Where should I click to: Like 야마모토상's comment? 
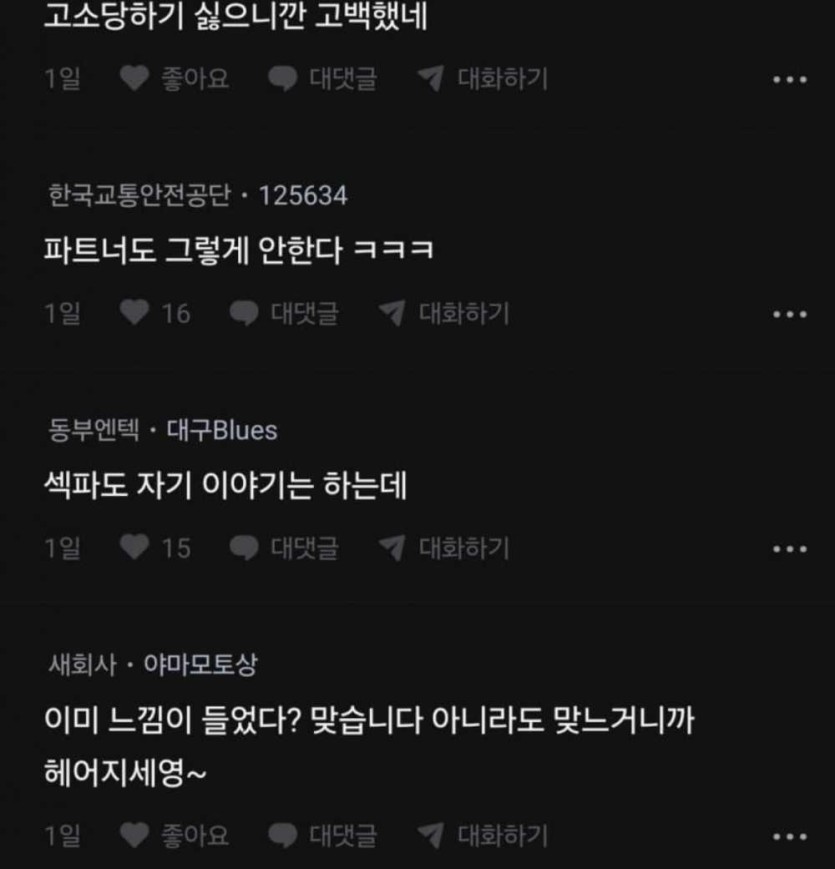click(174, 834)
